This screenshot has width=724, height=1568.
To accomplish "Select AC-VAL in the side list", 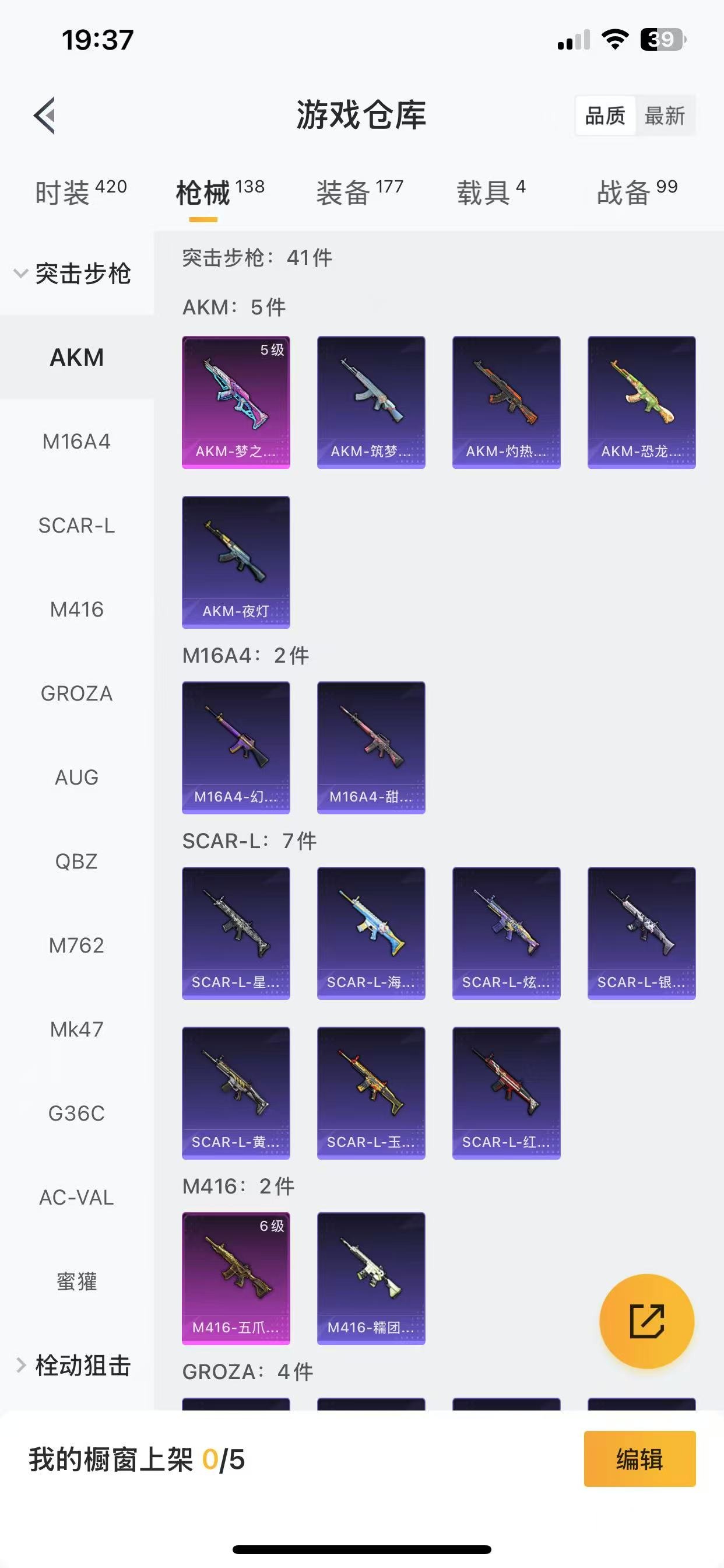I will pyautogui.click(x=77, y=1198).
